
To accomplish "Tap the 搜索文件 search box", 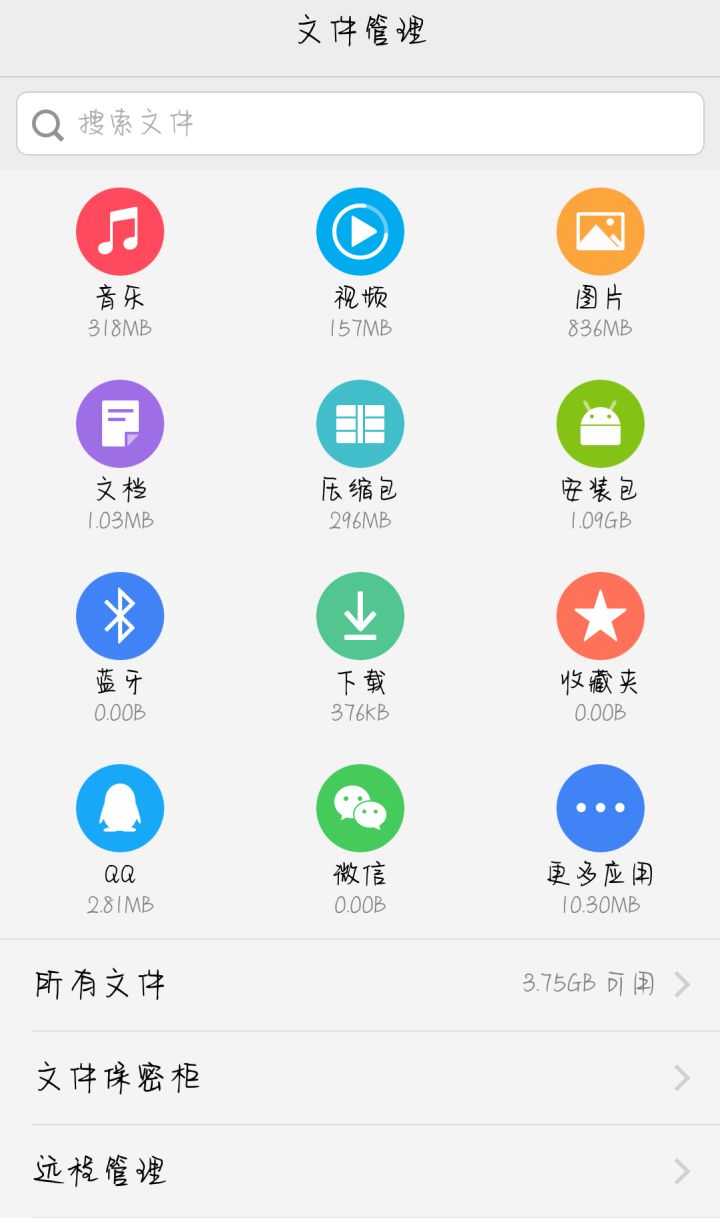I will click(360, 124).
